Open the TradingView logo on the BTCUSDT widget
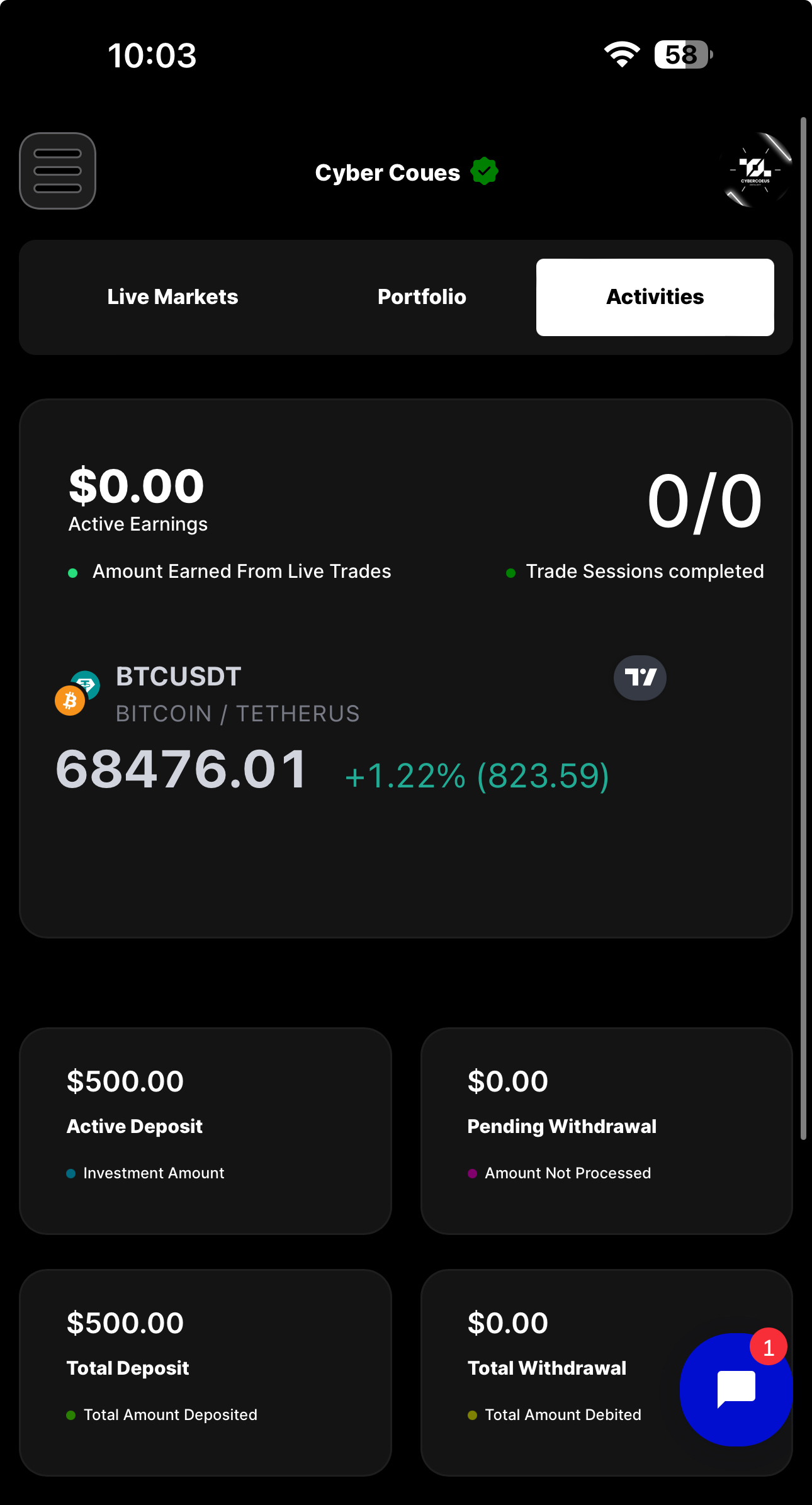Screen dimensions: 812x1505 pyautogui.click(x=640, y=678)
